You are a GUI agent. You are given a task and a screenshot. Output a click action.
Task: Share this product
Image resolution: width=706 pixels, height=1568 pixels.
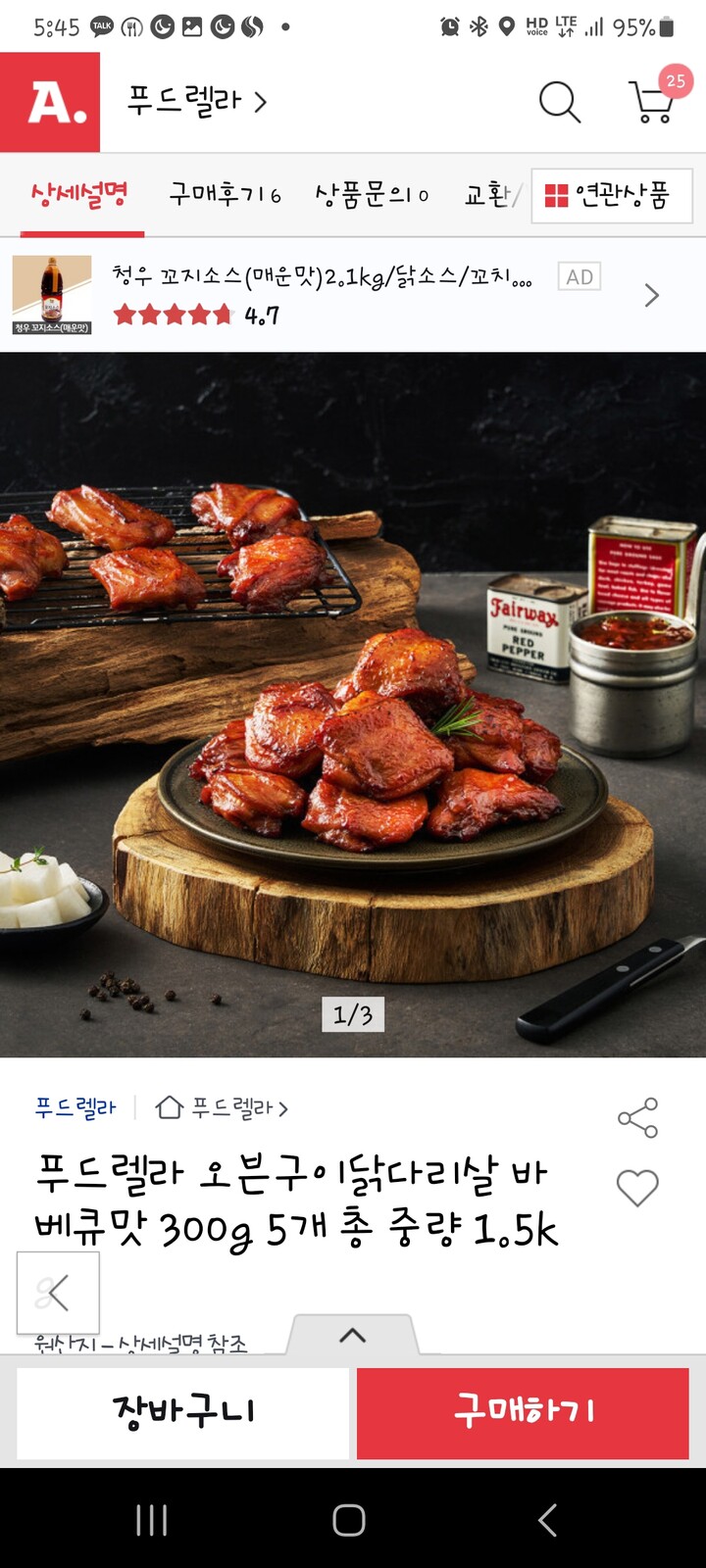coord(637,1117)
